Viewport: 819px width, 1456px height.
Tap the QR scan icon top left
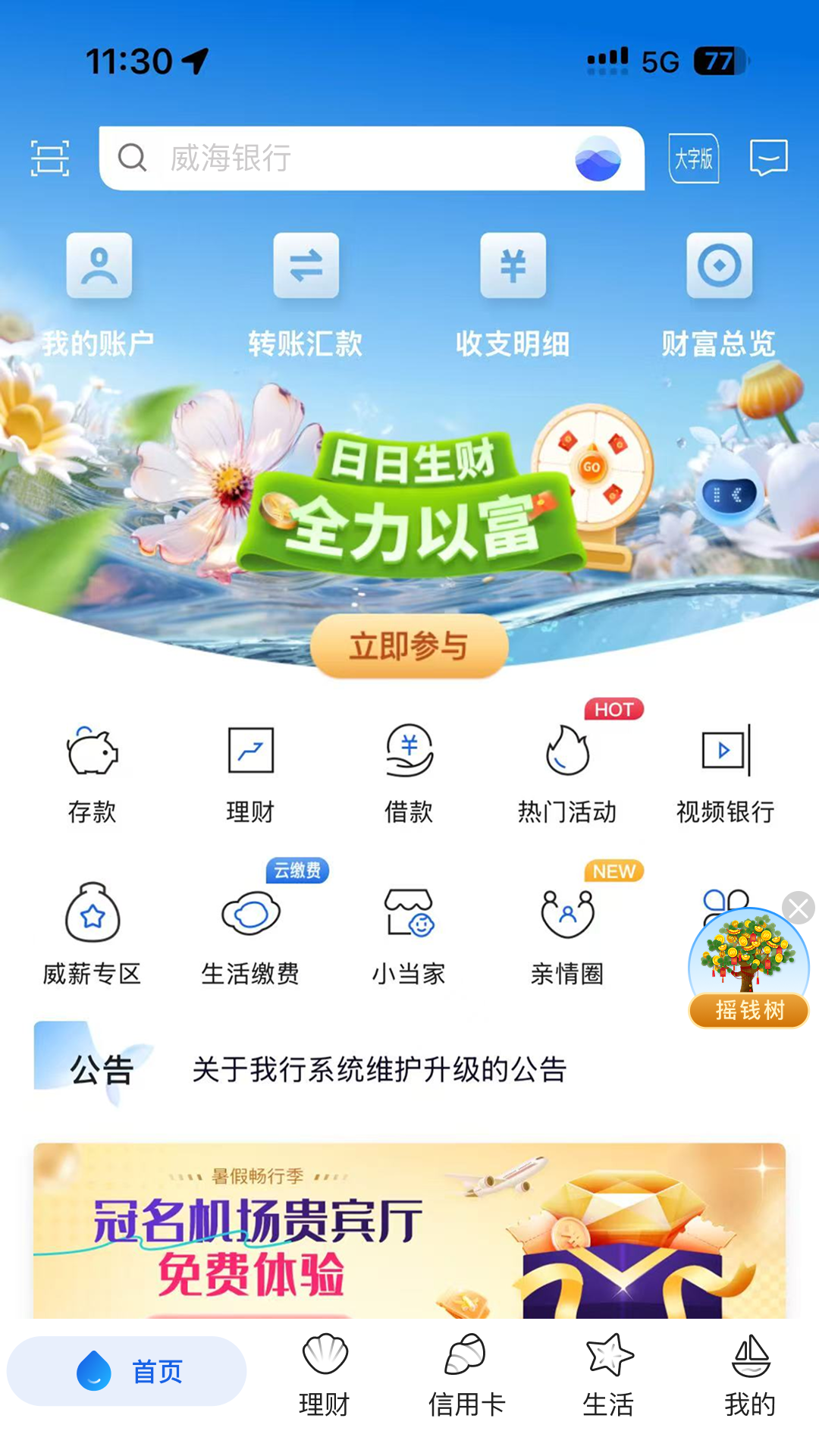click(x=49, y=159)
